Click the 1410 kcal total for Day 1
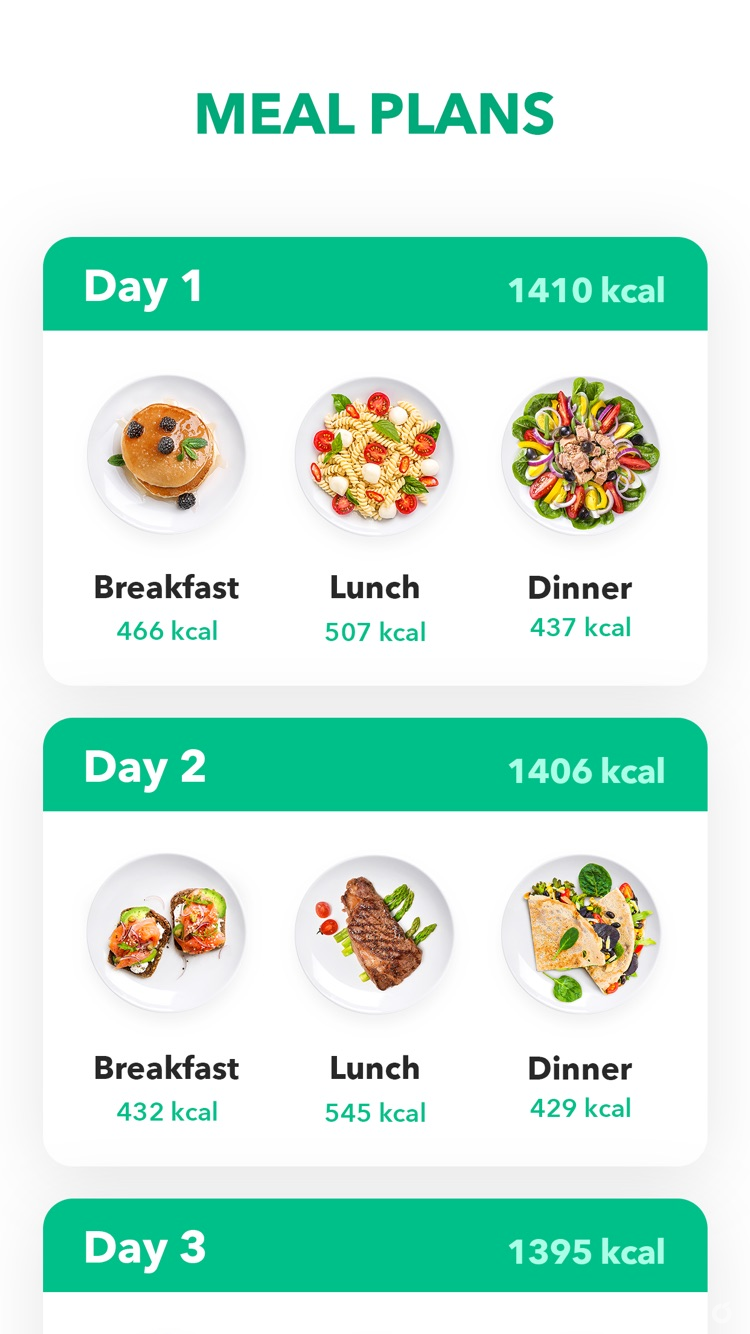Image resolution: width=750 pixels, height=1334 pixels. click(x=587, y=290)
